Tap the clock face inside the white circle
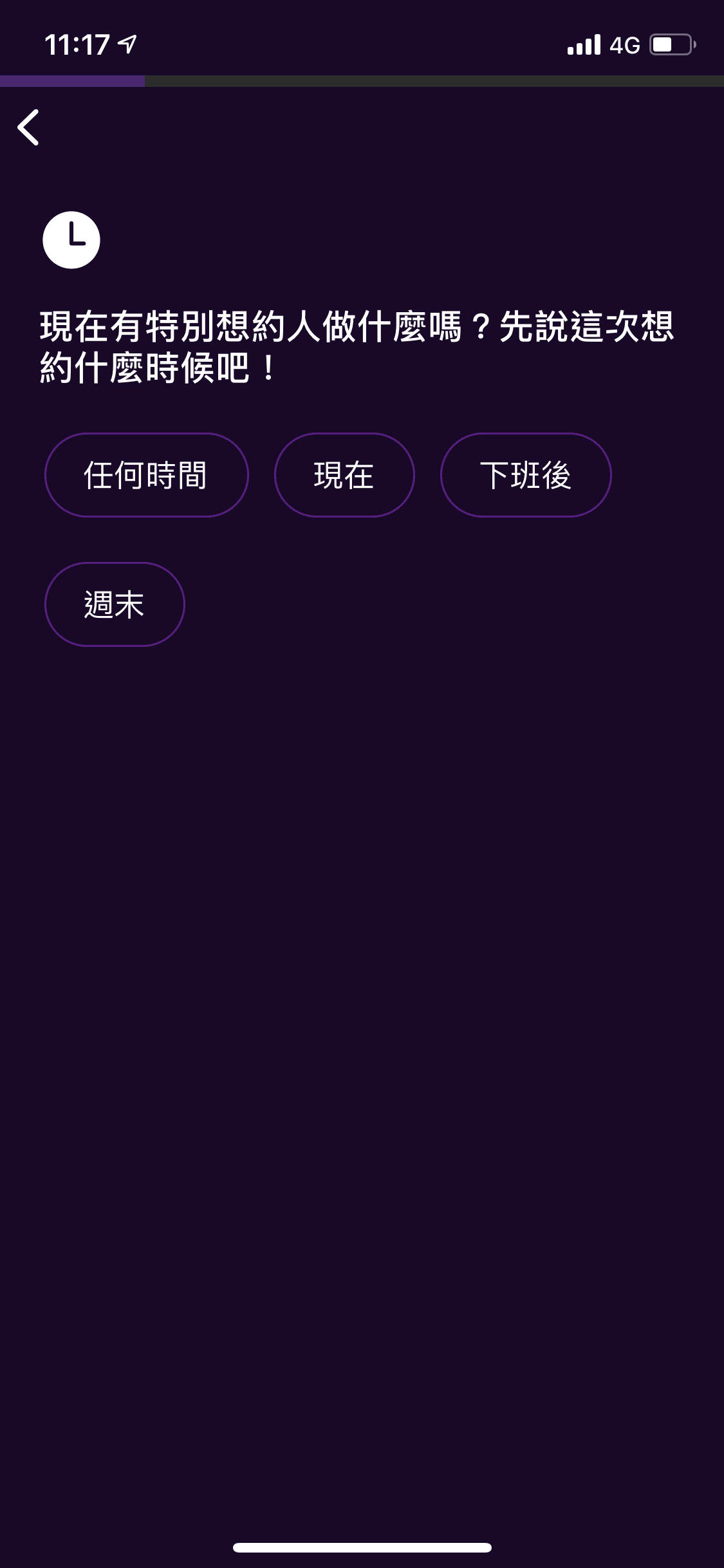The height and width of the screenshot is (1568, 724). (71, 240)
